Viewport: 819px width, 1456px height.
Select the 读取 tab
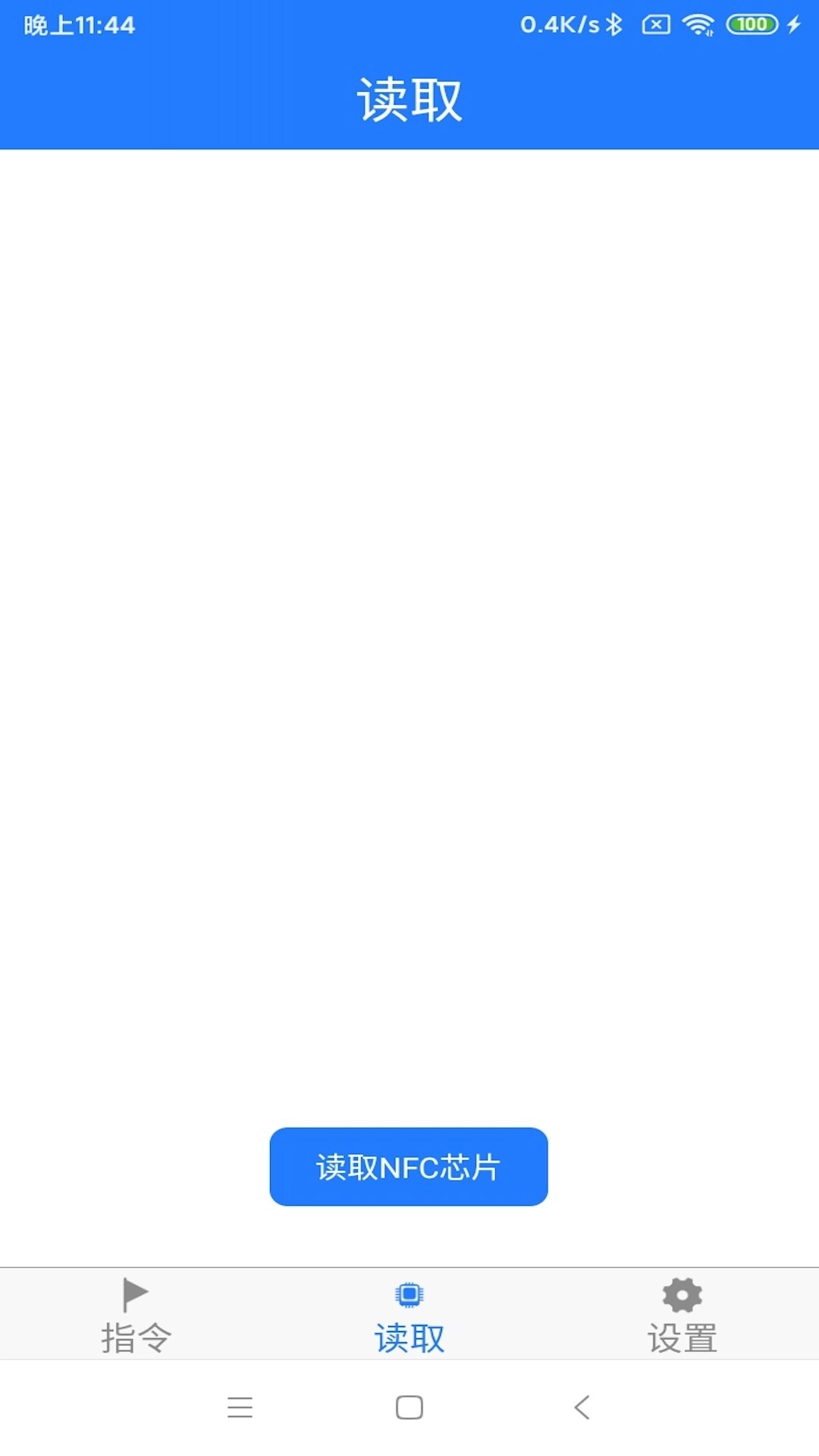pos(409,1315)
